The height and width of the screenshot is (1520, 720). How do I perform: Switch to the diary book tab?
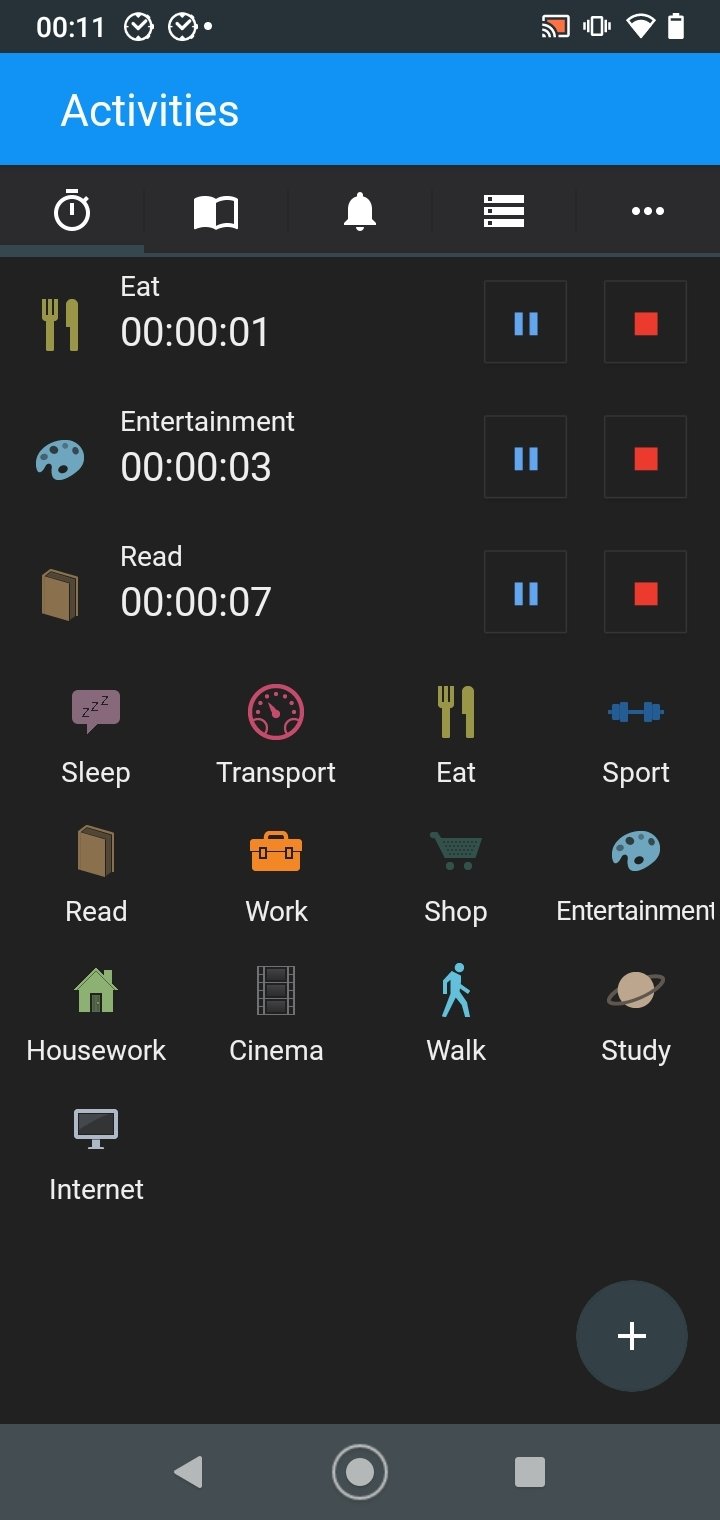216,211
